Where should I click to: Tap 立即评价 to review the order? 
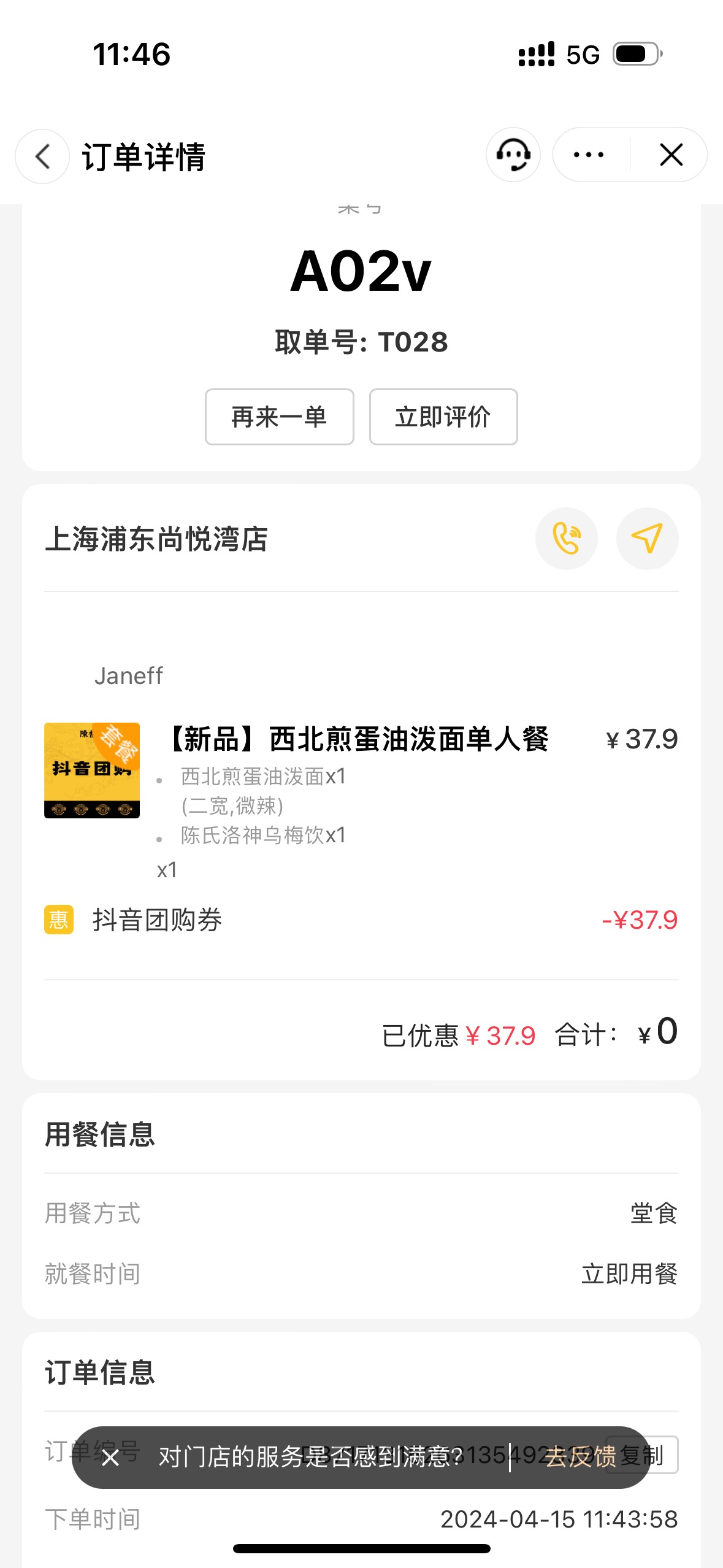click(x=443, y=417)
